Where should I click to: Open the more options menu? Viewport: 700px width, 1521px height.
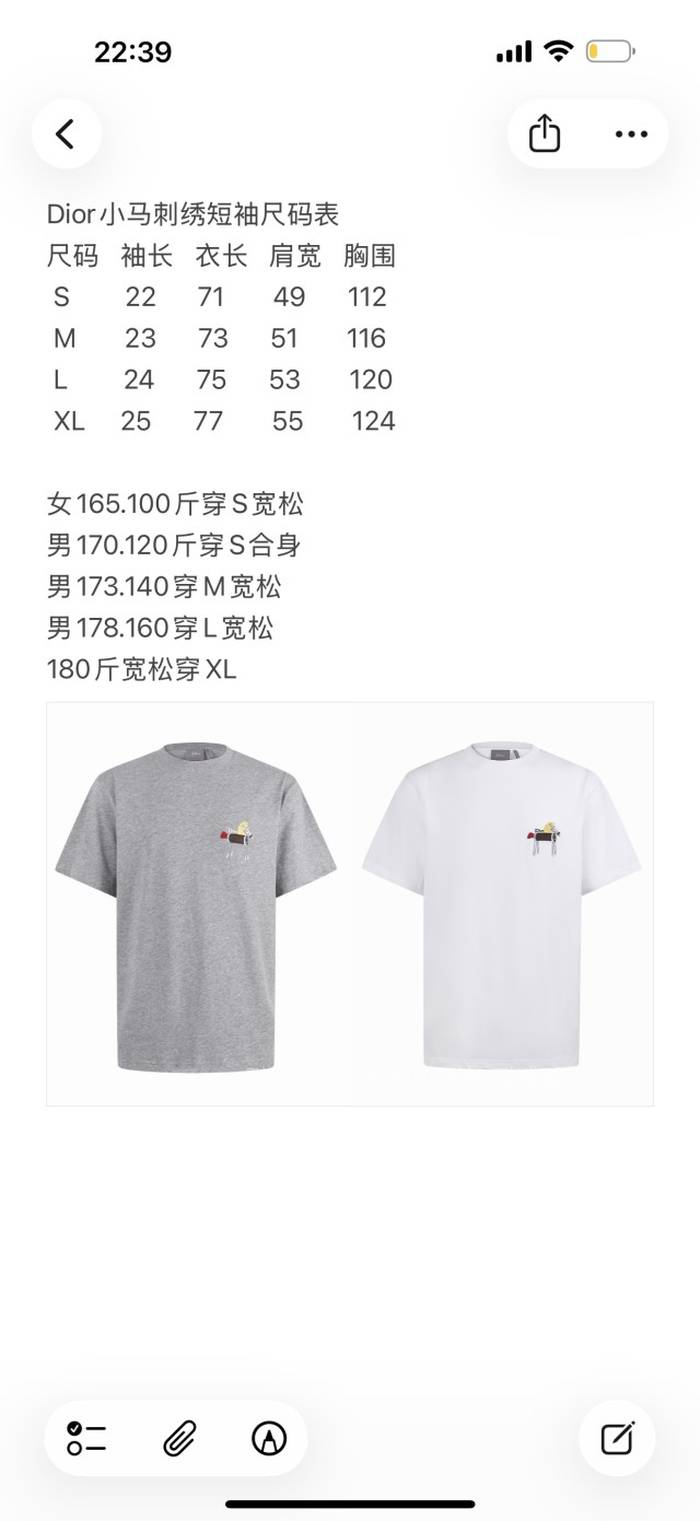click(x=631, y=134)
